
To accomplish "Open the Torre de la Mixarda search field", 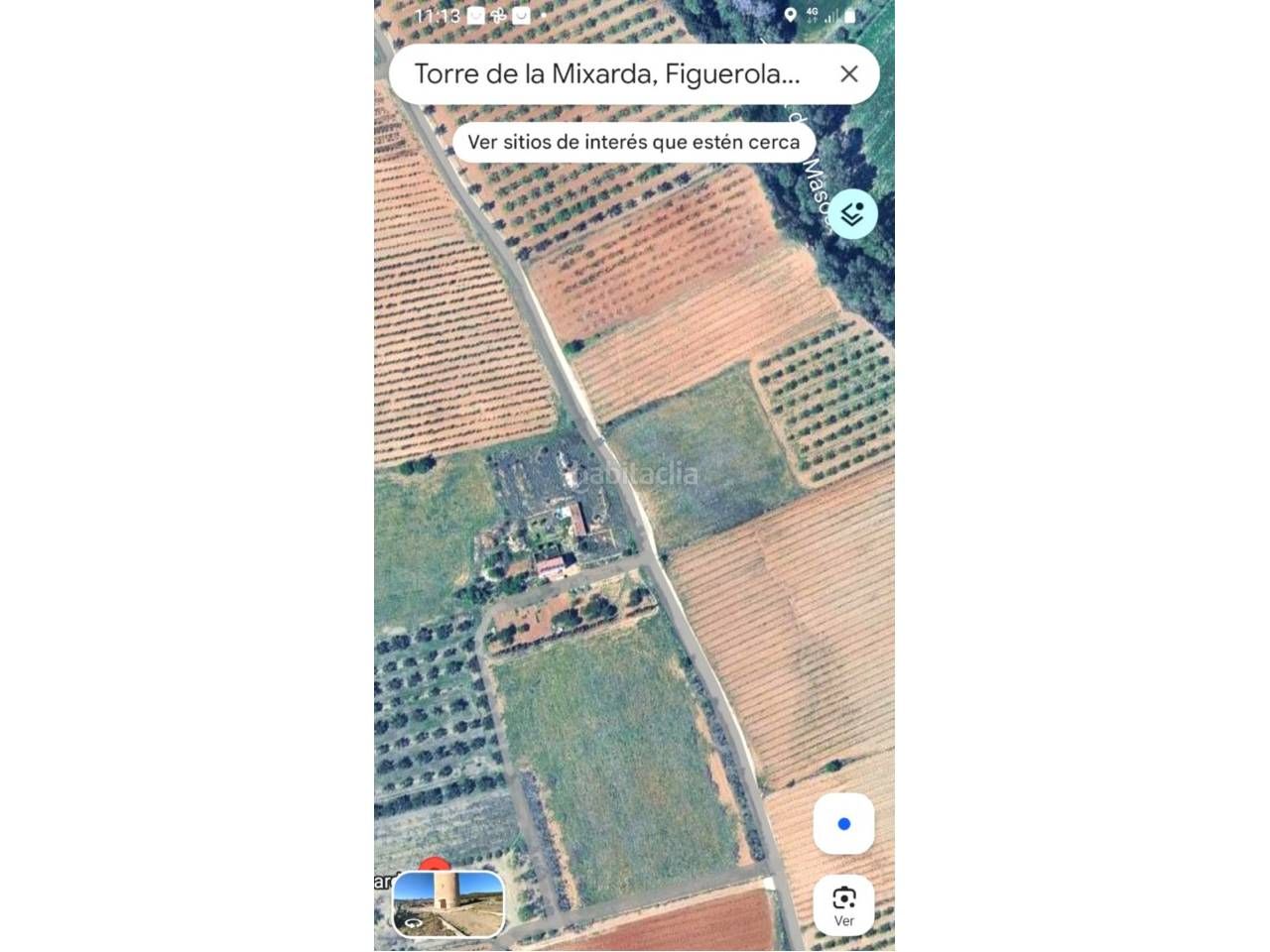I will point(606,74).
